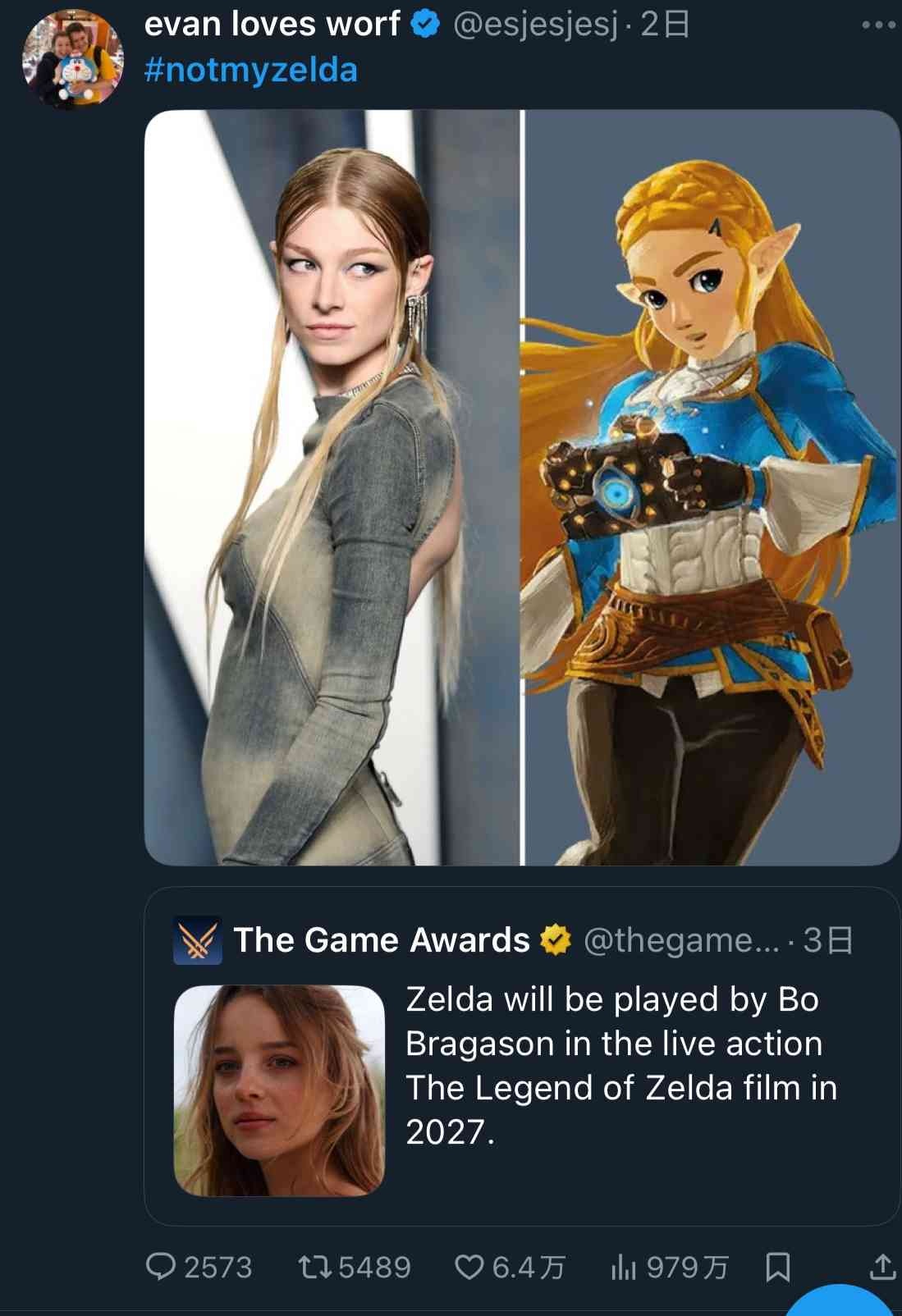The height and width of the screenshot is (1316, 902).
Task: Retweet the post with 5489 reposts
Action: (x=315, y=1267)
